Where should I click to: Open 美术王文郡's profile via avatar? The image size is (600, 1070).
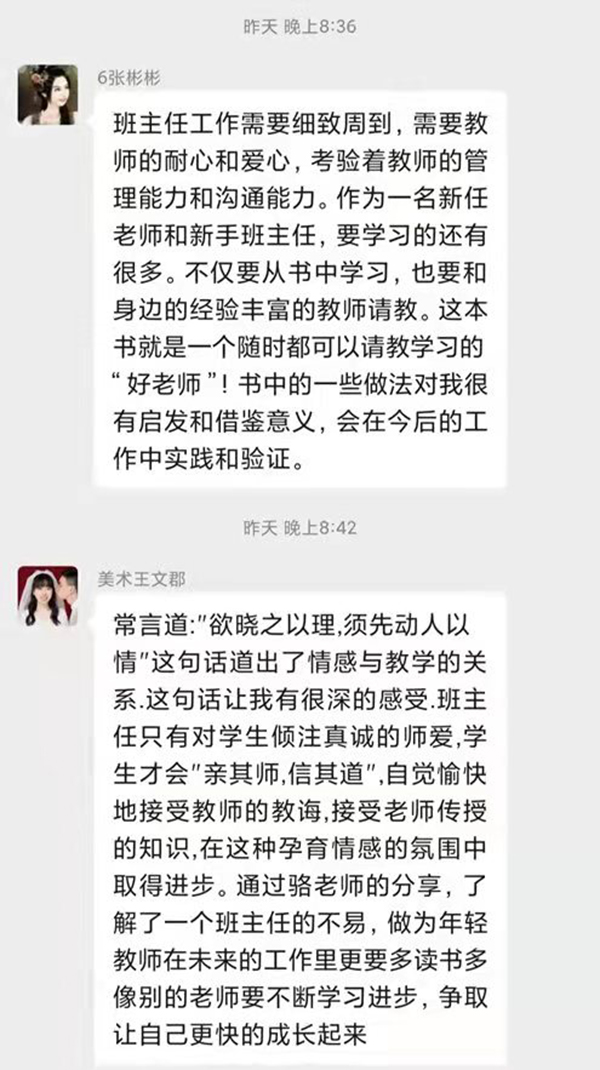[48, 595]
